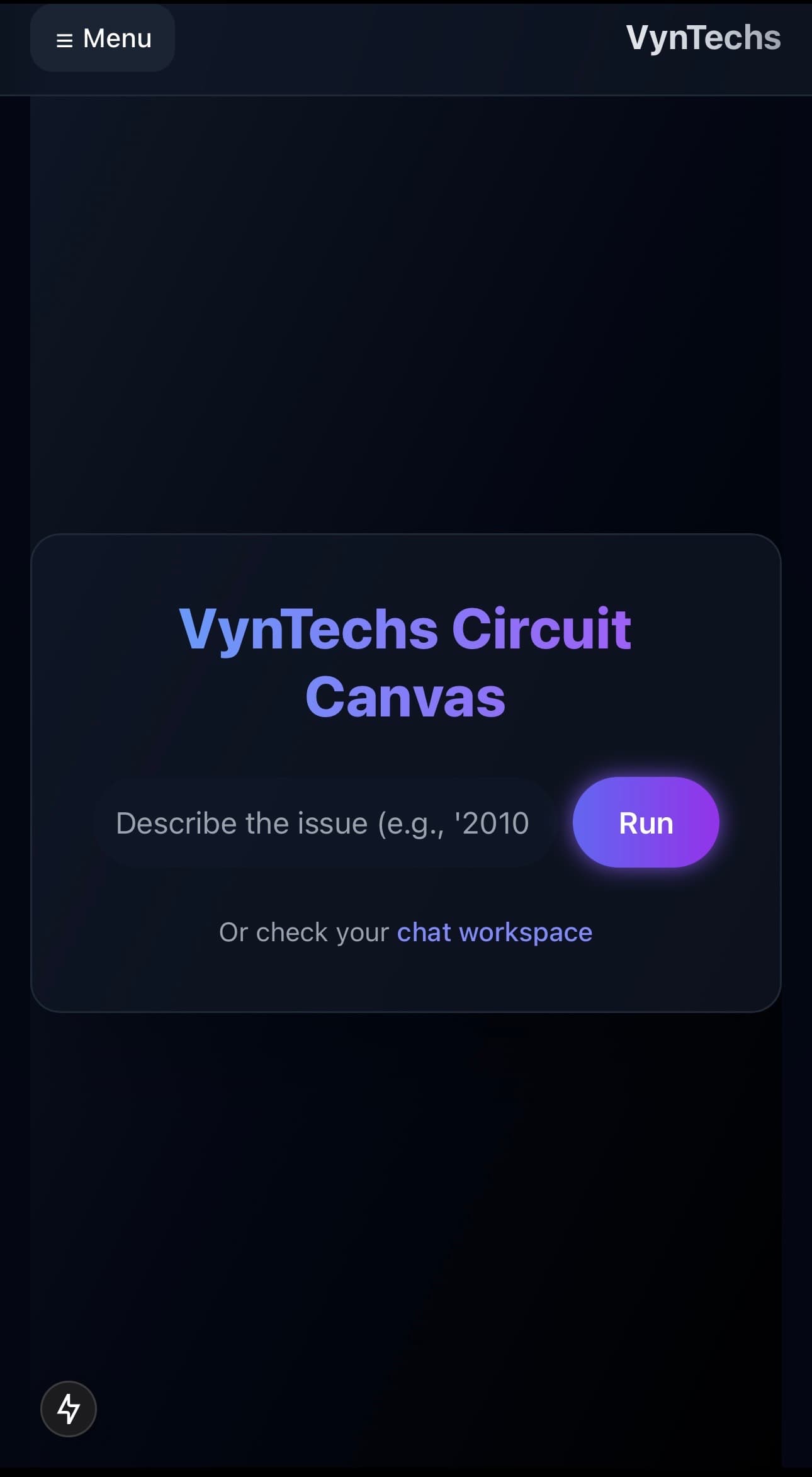
Task: Hit the lightning symbol to trigger quick diagnostics
Action: click(x=69, y=1408)
